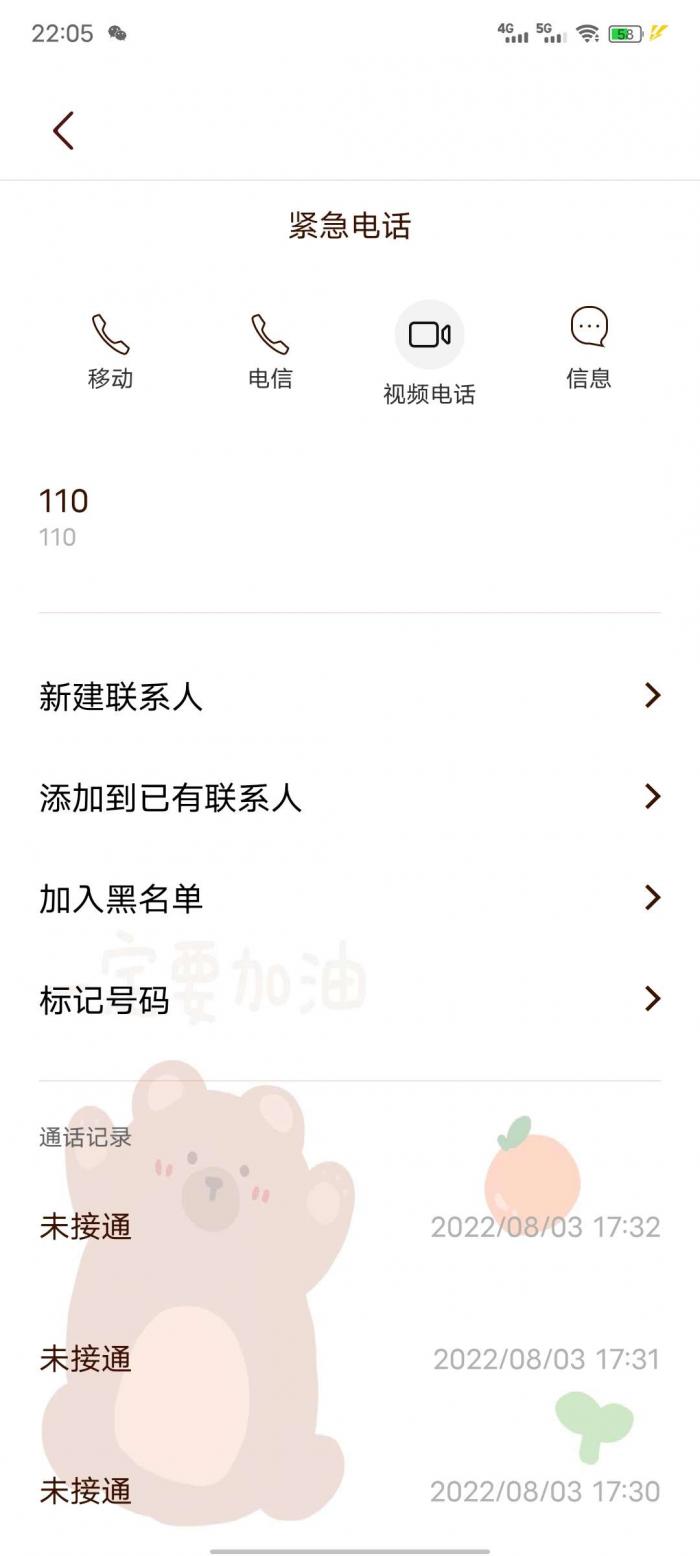Send a 信息 message to 110

coord(589,345)
